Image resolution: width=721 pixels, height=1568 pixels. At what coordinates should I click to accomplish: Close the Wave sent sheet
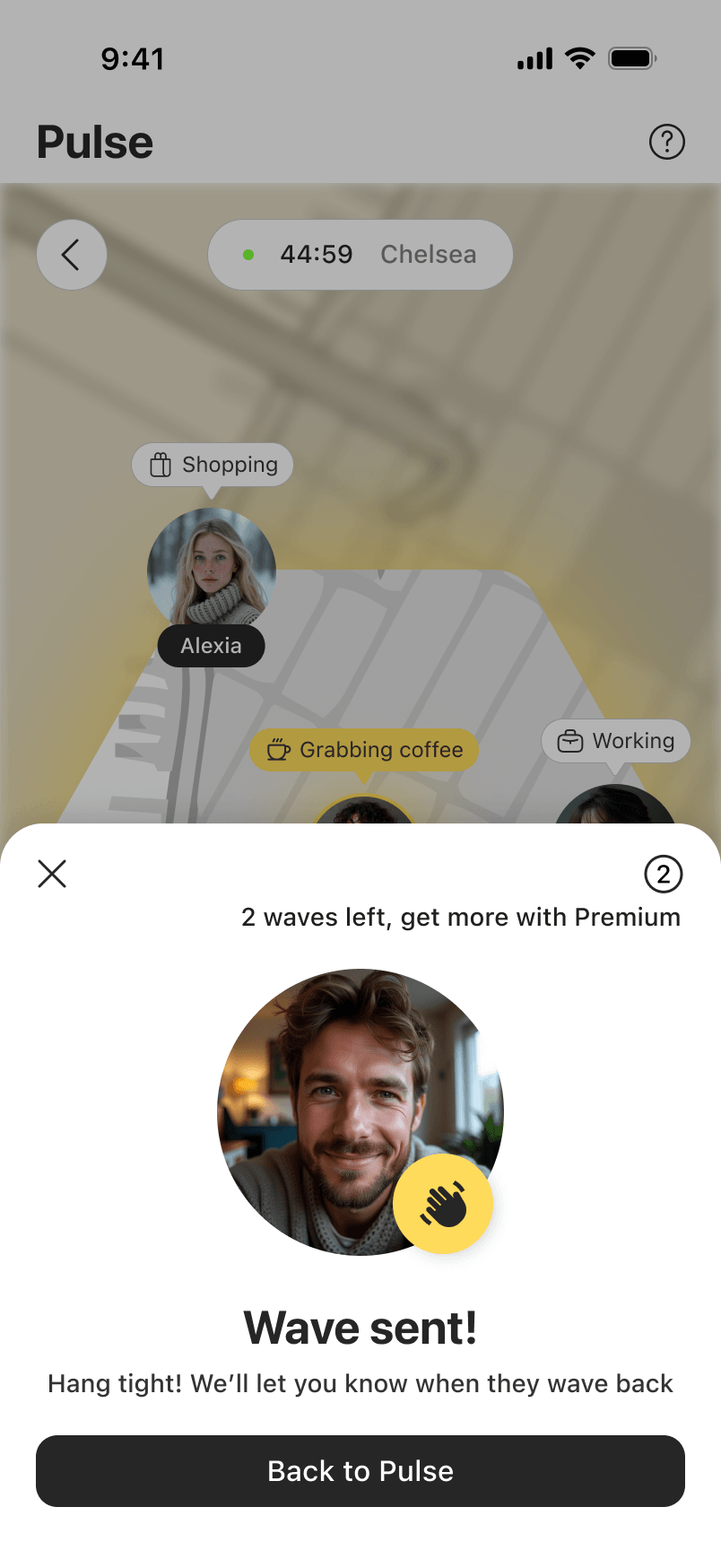tap(52, 874)
